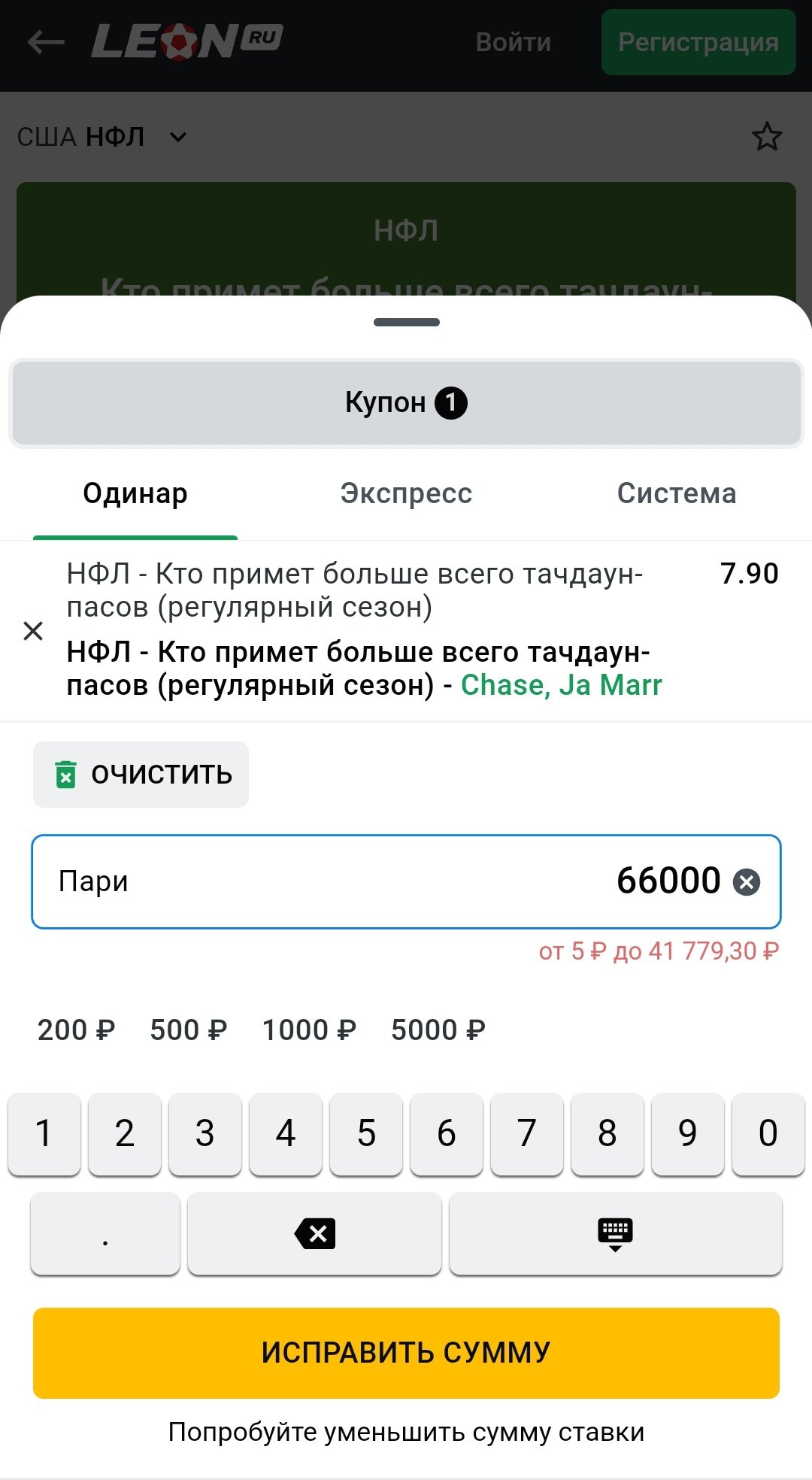This screenshot has height=1480, width=812.
Task: Tap ИСПРАВИТЬ СУММУ to fix the amount
Action: click(406, 1353)
